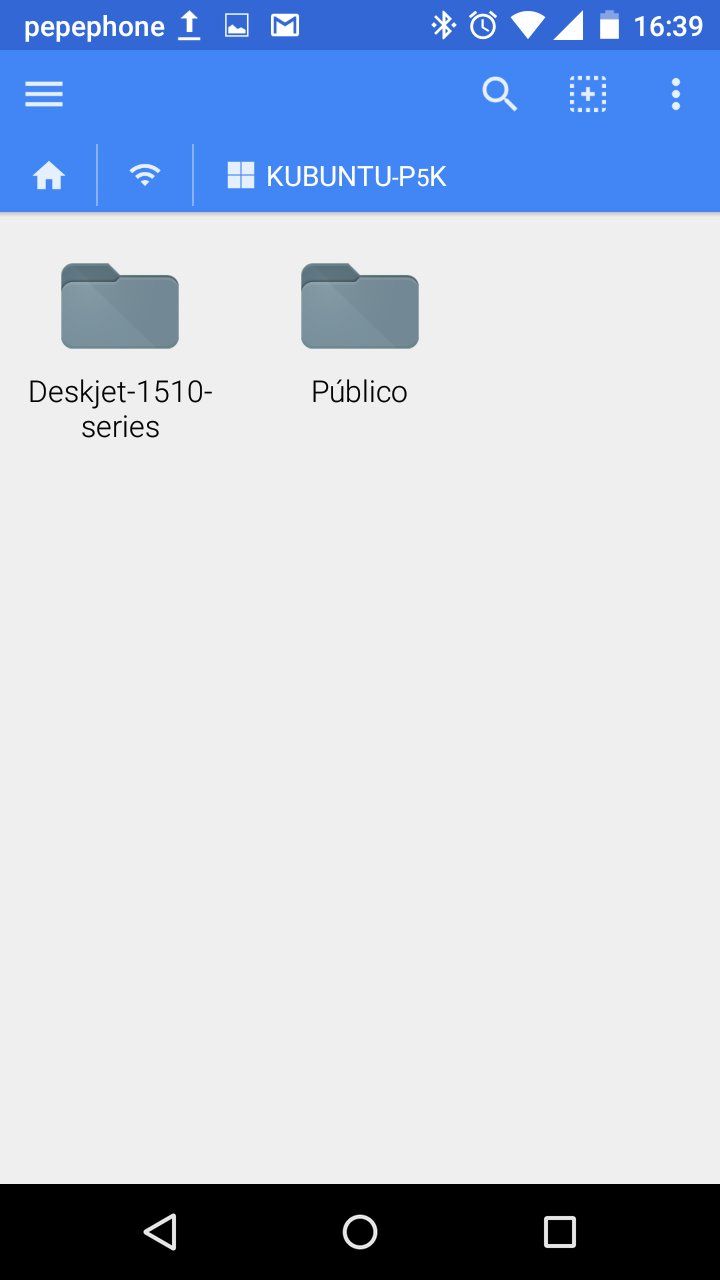Screen dimensions: 720x1280
Task: Go to the home breadcrumb
Action: click(x=49, y=177)
